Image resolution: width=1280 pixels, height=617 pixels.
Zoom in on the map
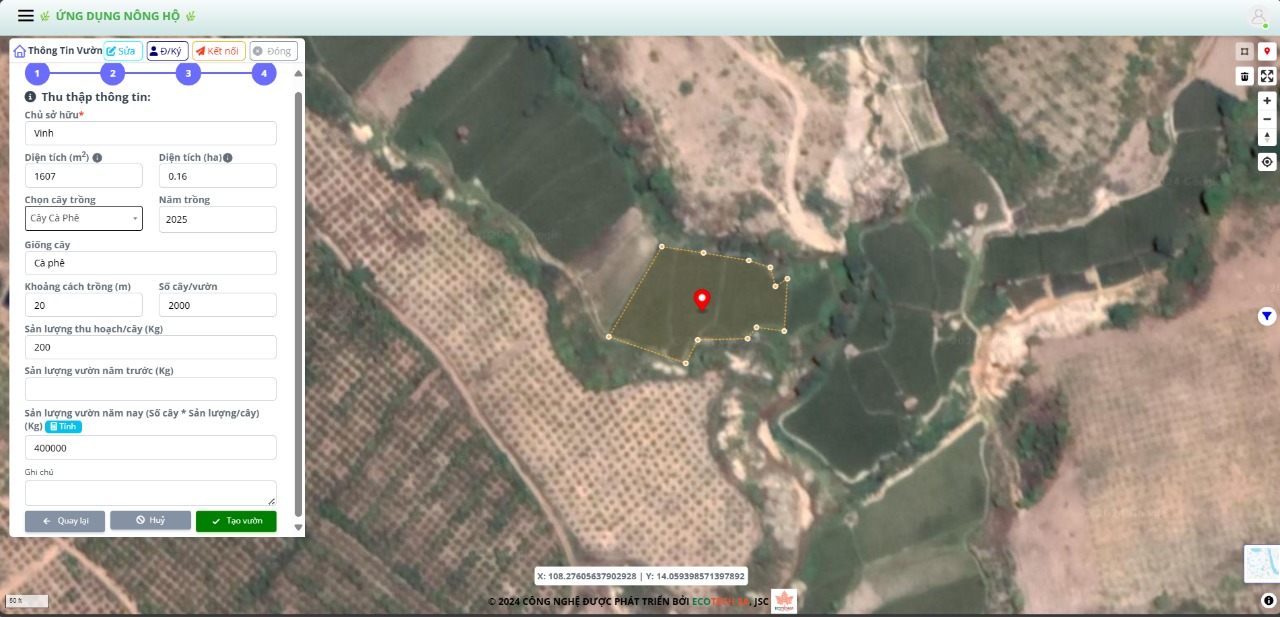click(x=1267, y=101)
